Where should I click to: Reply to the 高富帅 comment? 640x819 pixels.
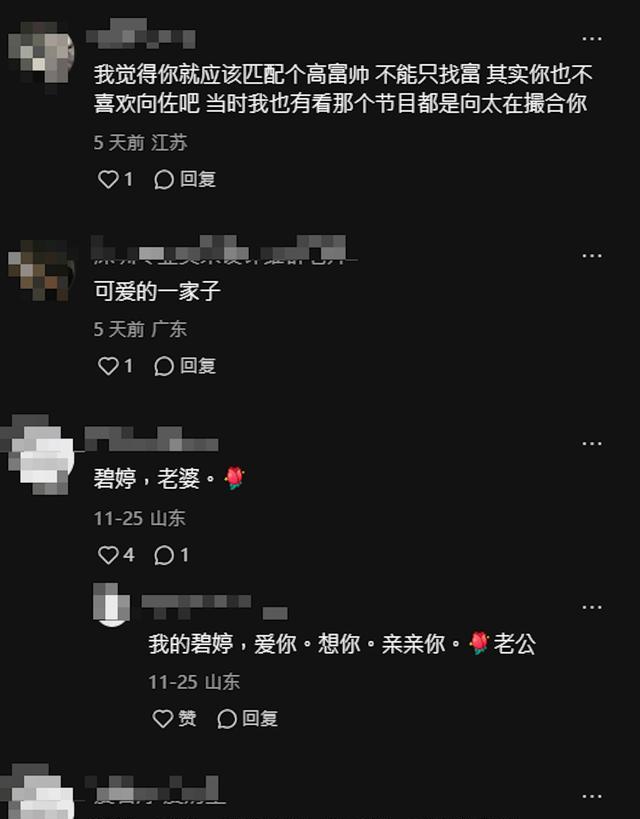186,180
